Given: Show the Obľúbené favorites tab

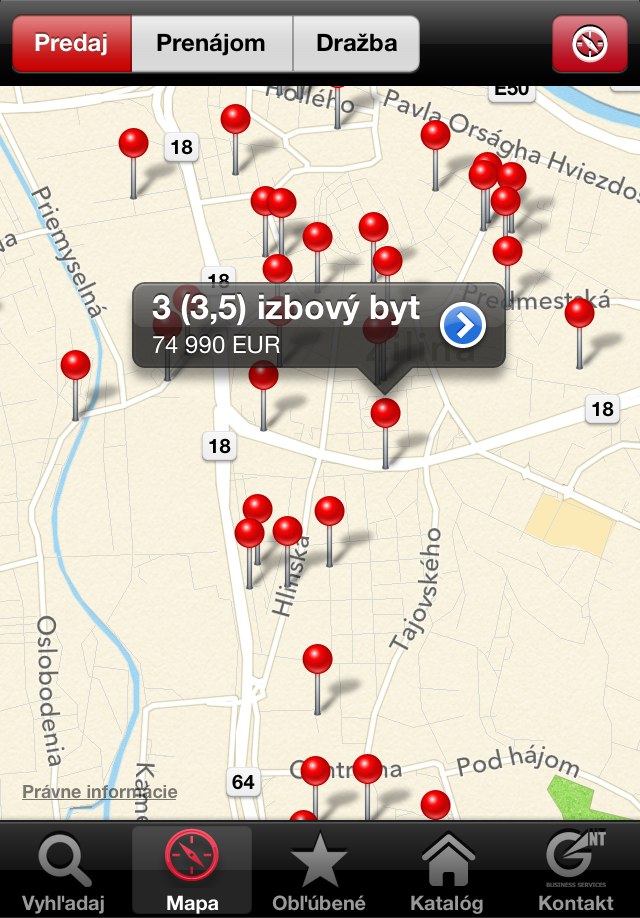Looking at the screenshot, I should pyautogui.click(x=319, y=870).
